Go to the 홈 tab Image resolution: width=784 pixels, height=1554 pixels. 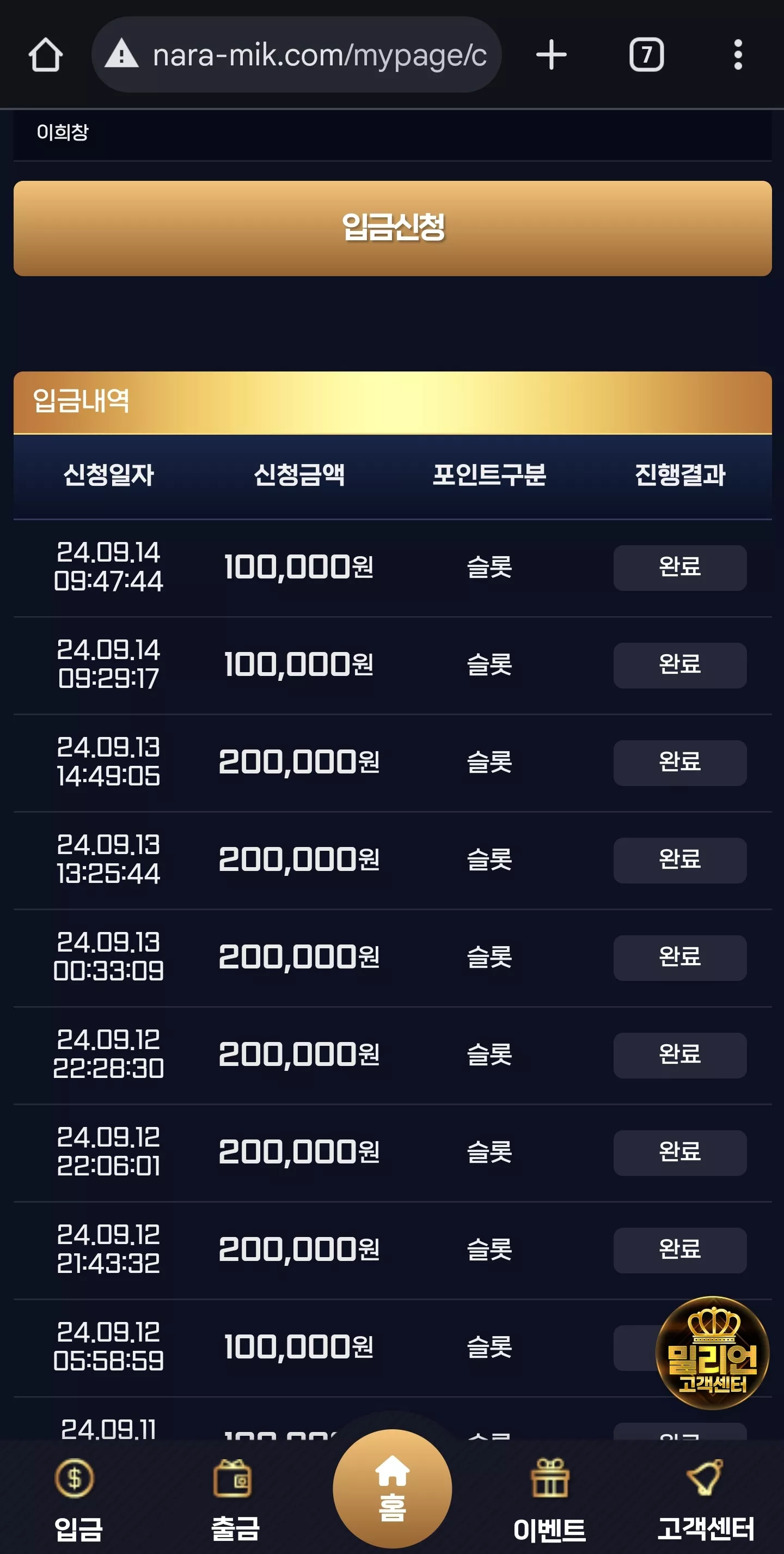tap(392, 1488)
